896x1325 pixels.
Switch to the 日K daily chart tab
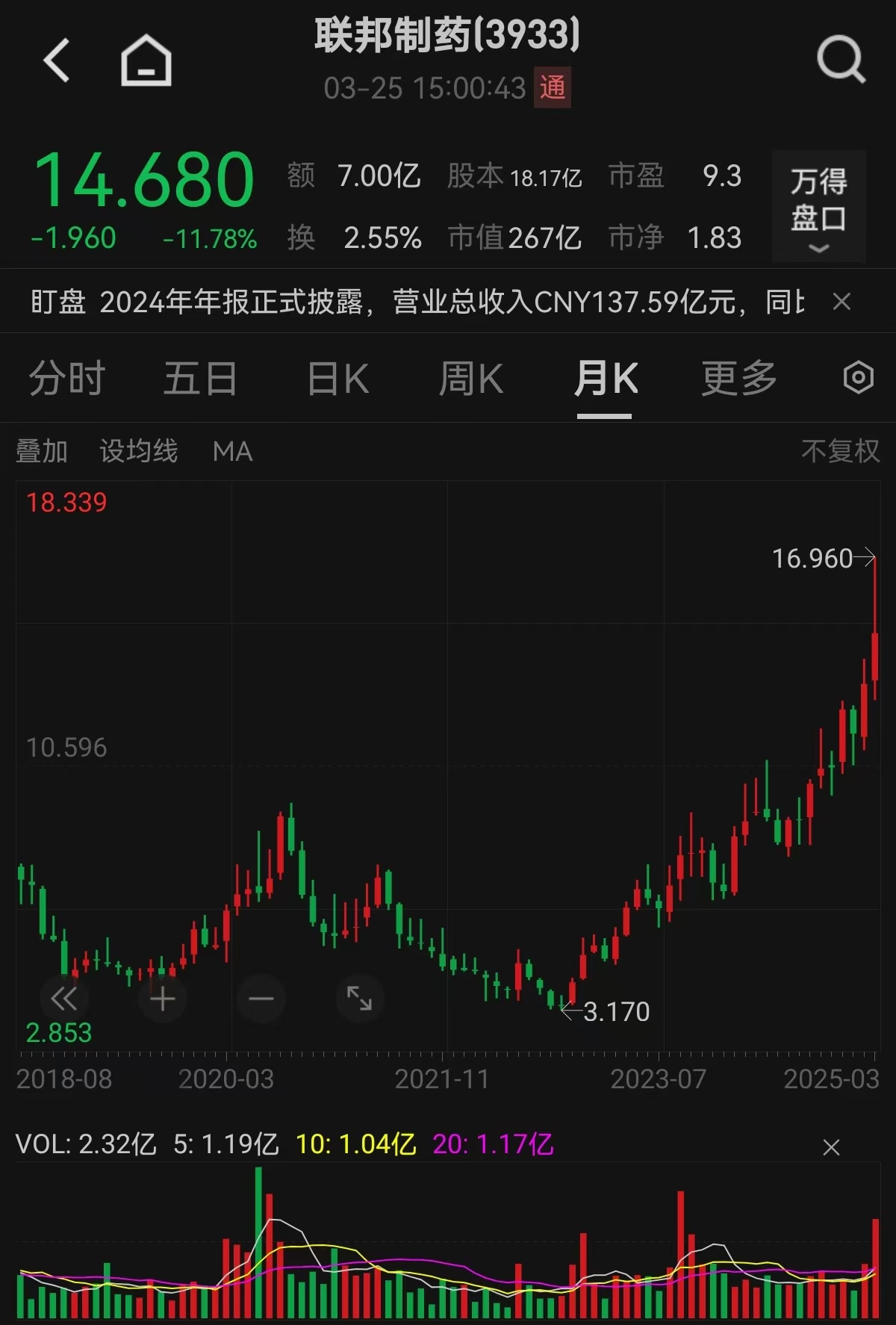point(336,378)
